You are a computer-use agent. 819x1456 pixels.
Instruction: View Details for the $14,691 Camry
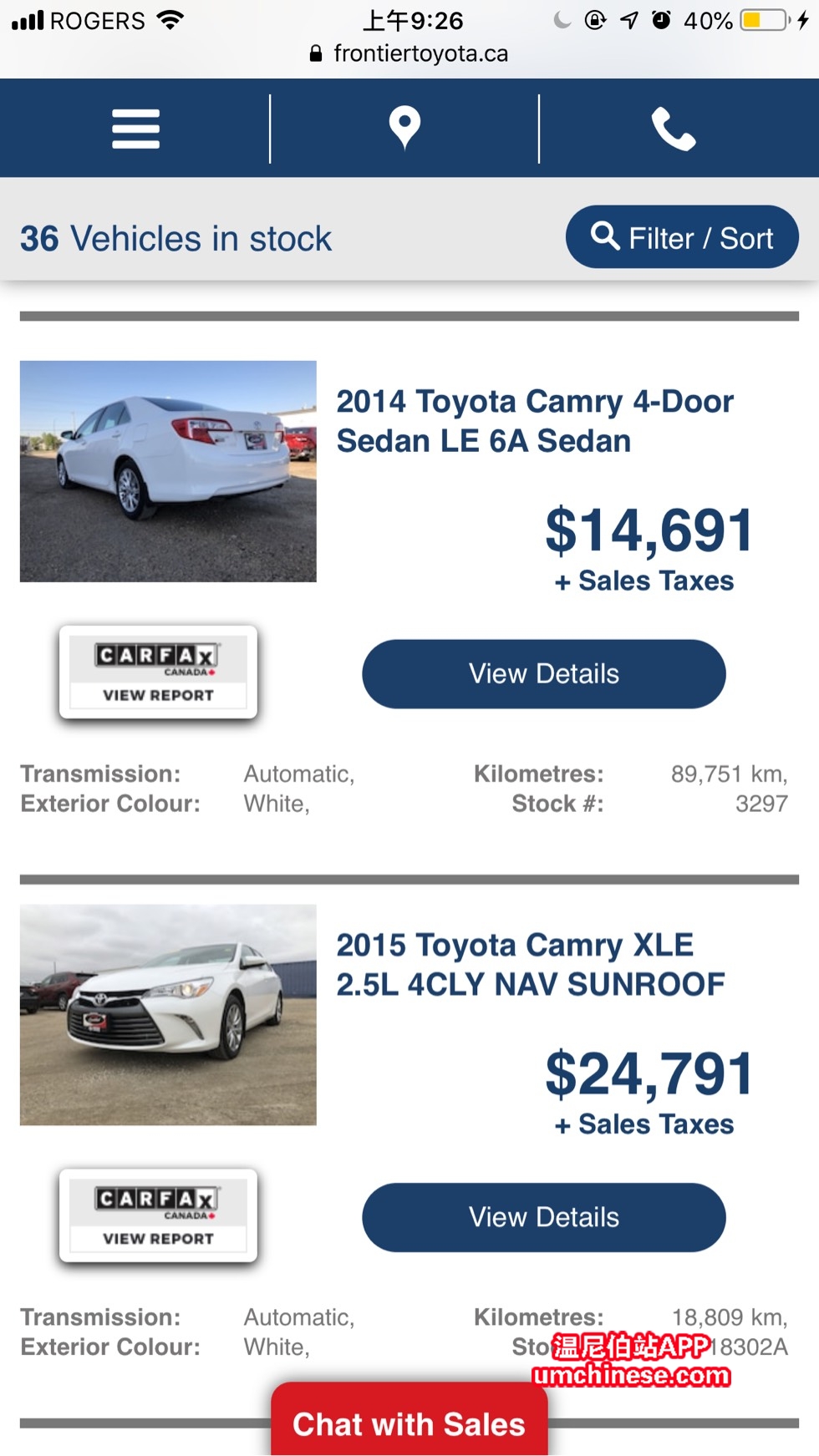tap(543, 674)
